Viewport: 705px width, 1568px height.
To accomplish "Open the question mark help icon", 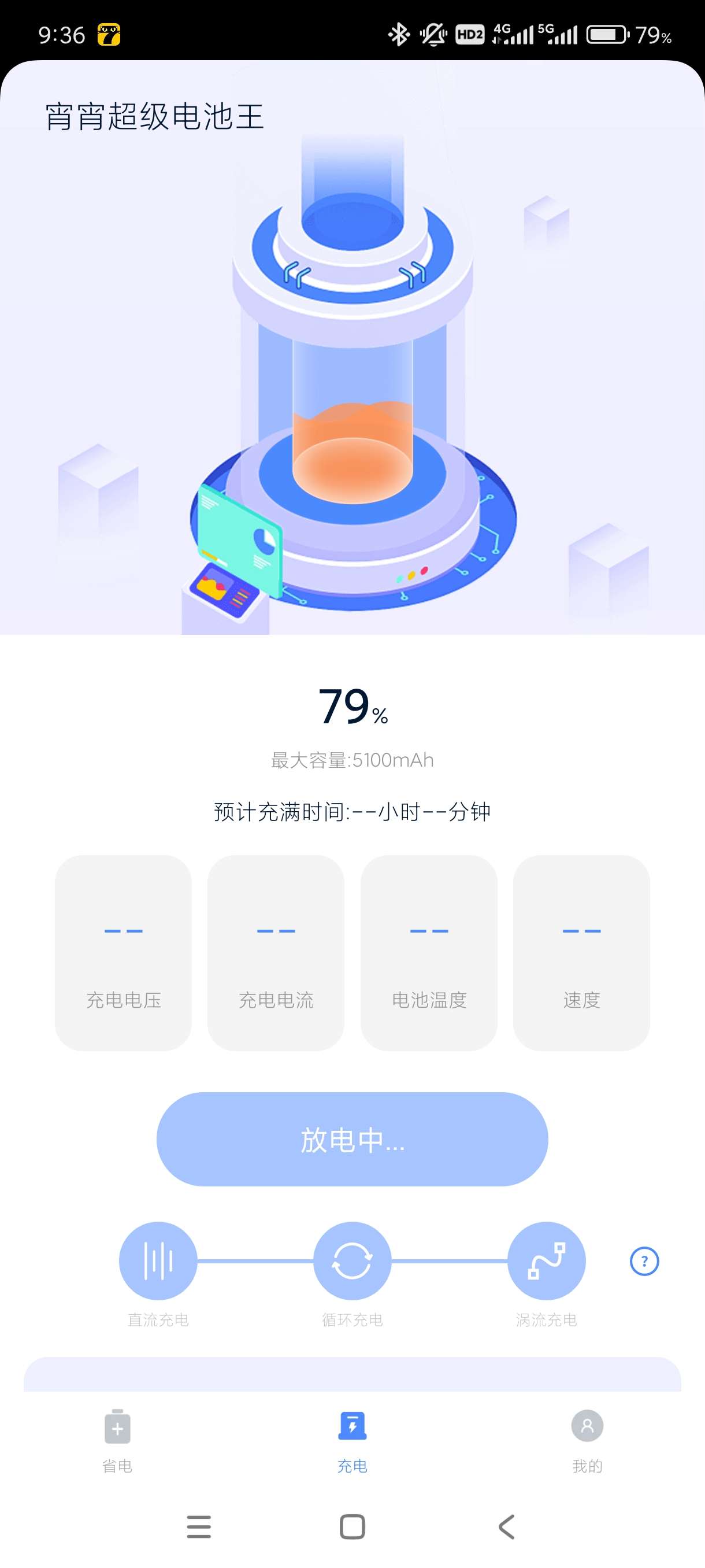I will coord(644,1261).
